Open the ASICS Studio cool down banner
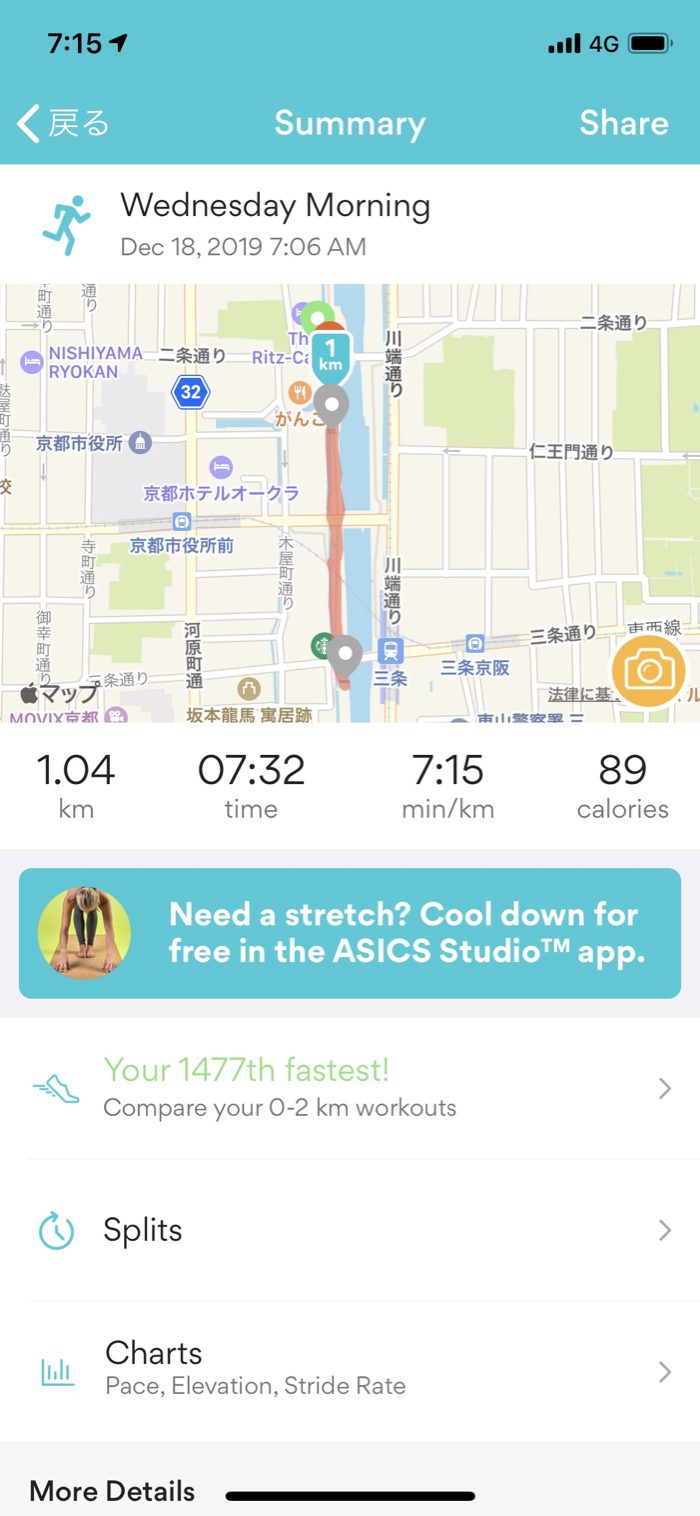700x1516 pixels. click(350, 933)
